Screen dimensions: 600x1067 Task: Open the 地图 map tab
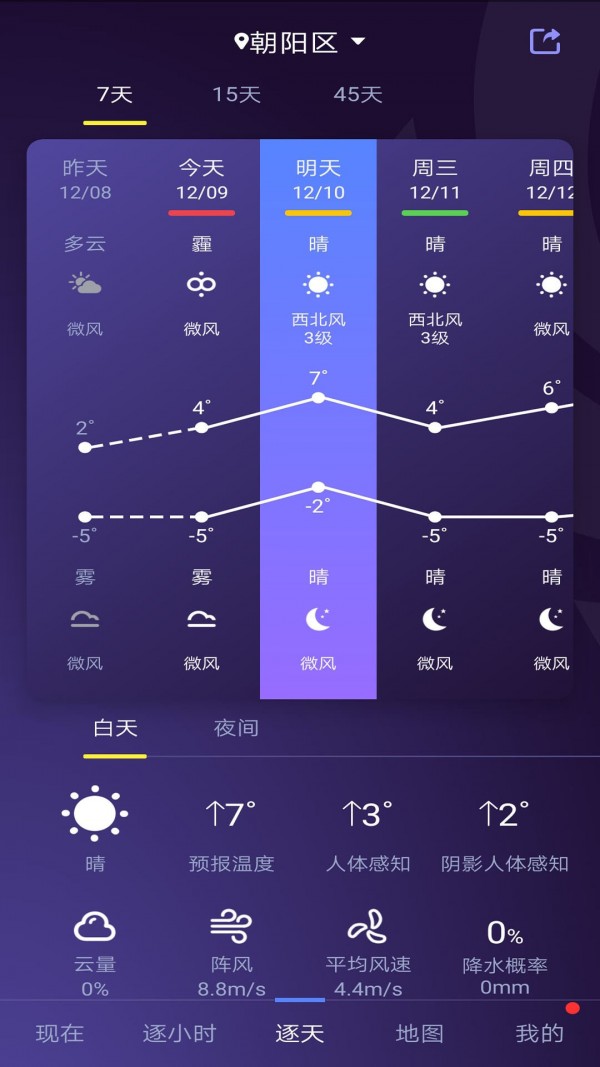tap(420, 1034)
